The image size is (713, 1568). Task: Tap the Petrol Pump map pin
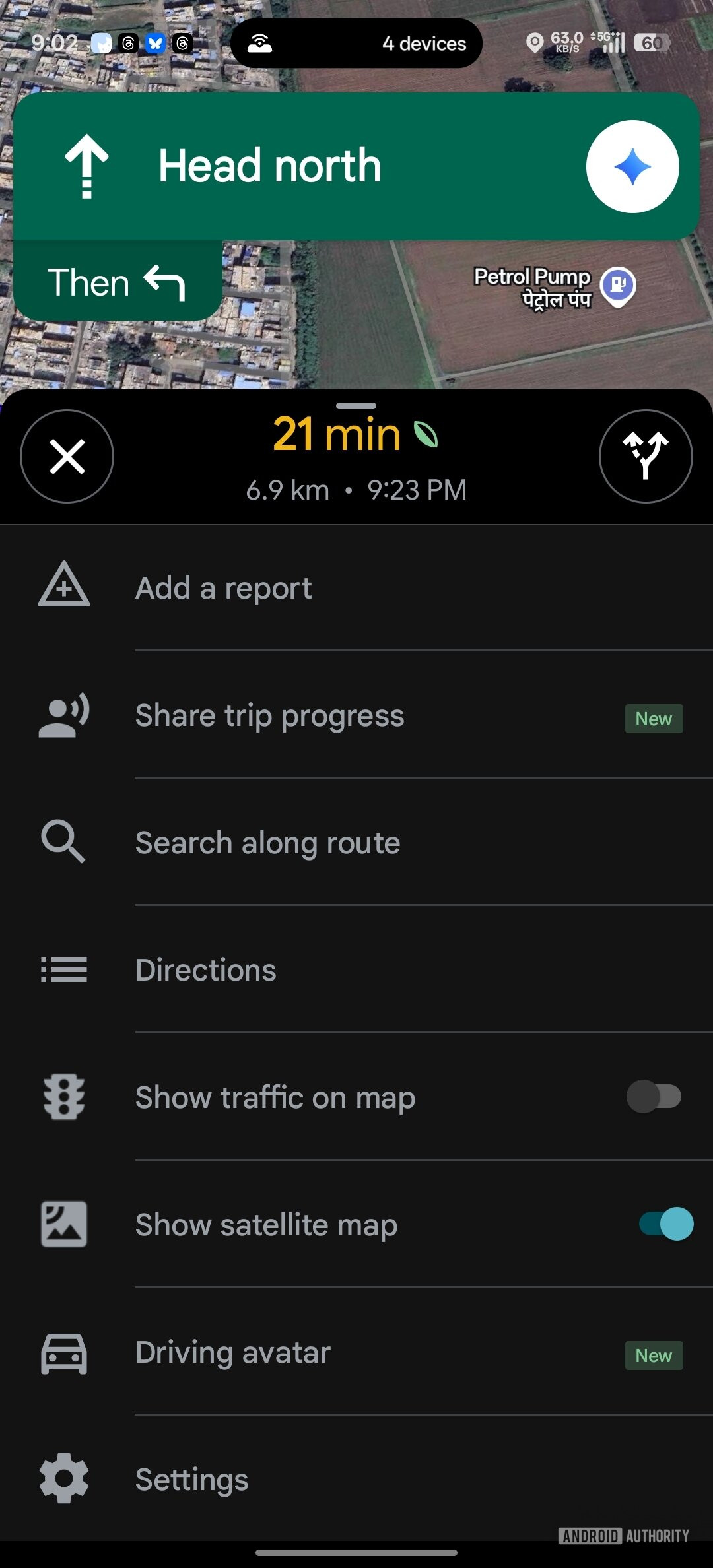click(617, 284)
